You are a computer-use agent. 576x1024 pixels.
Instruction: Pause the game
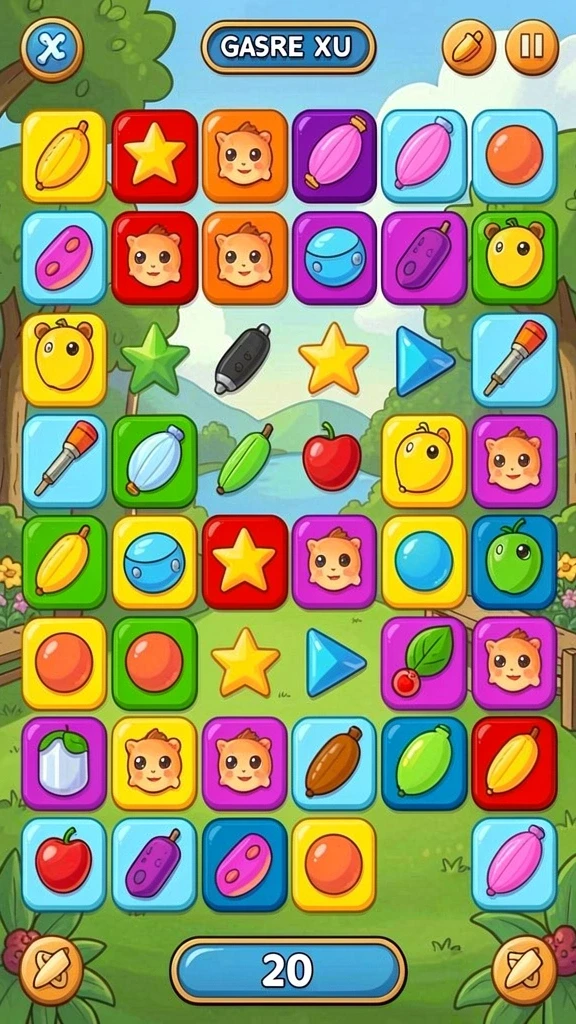click(532, 47)
